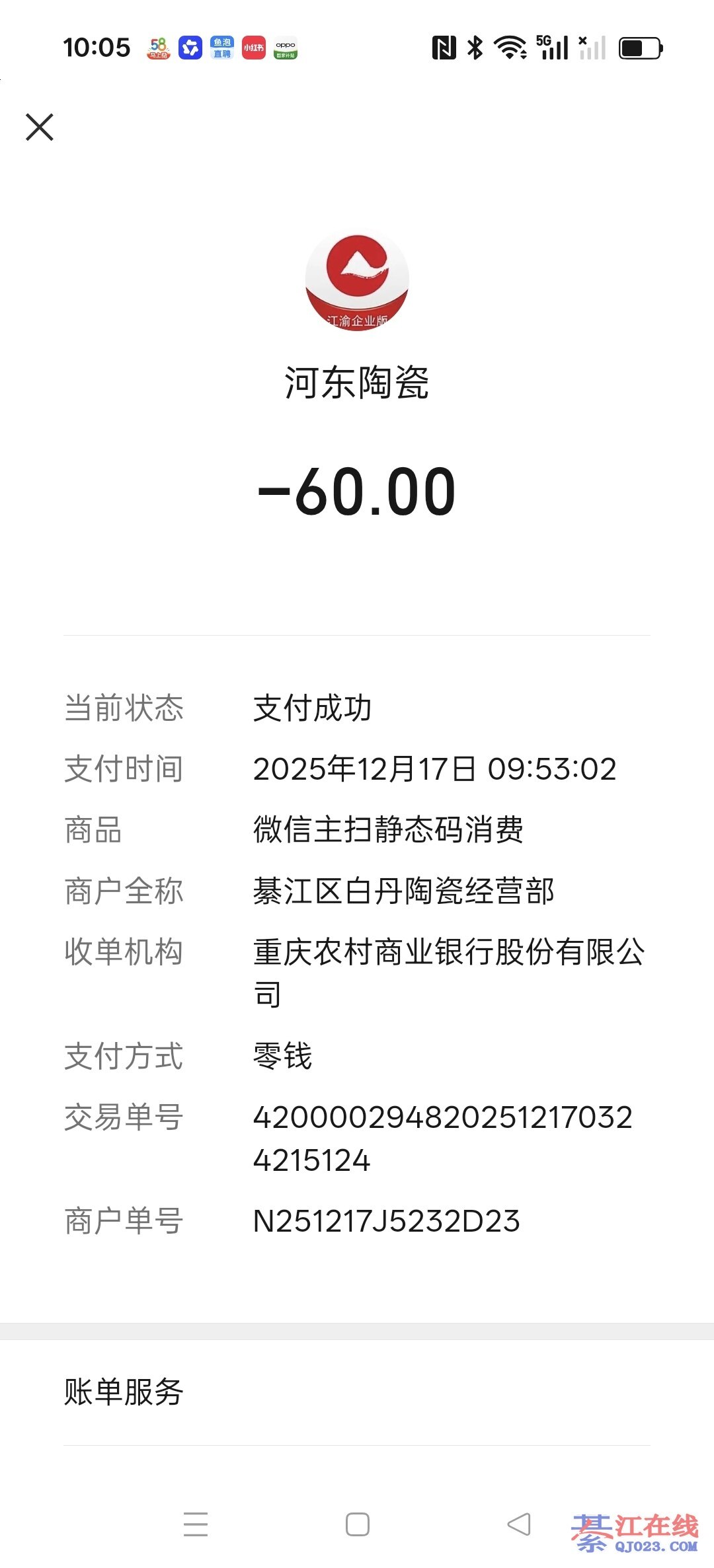Viewport: 714px width, 1568px height.
Task: Open recent apps menu button
Action: pos(196,1524)
